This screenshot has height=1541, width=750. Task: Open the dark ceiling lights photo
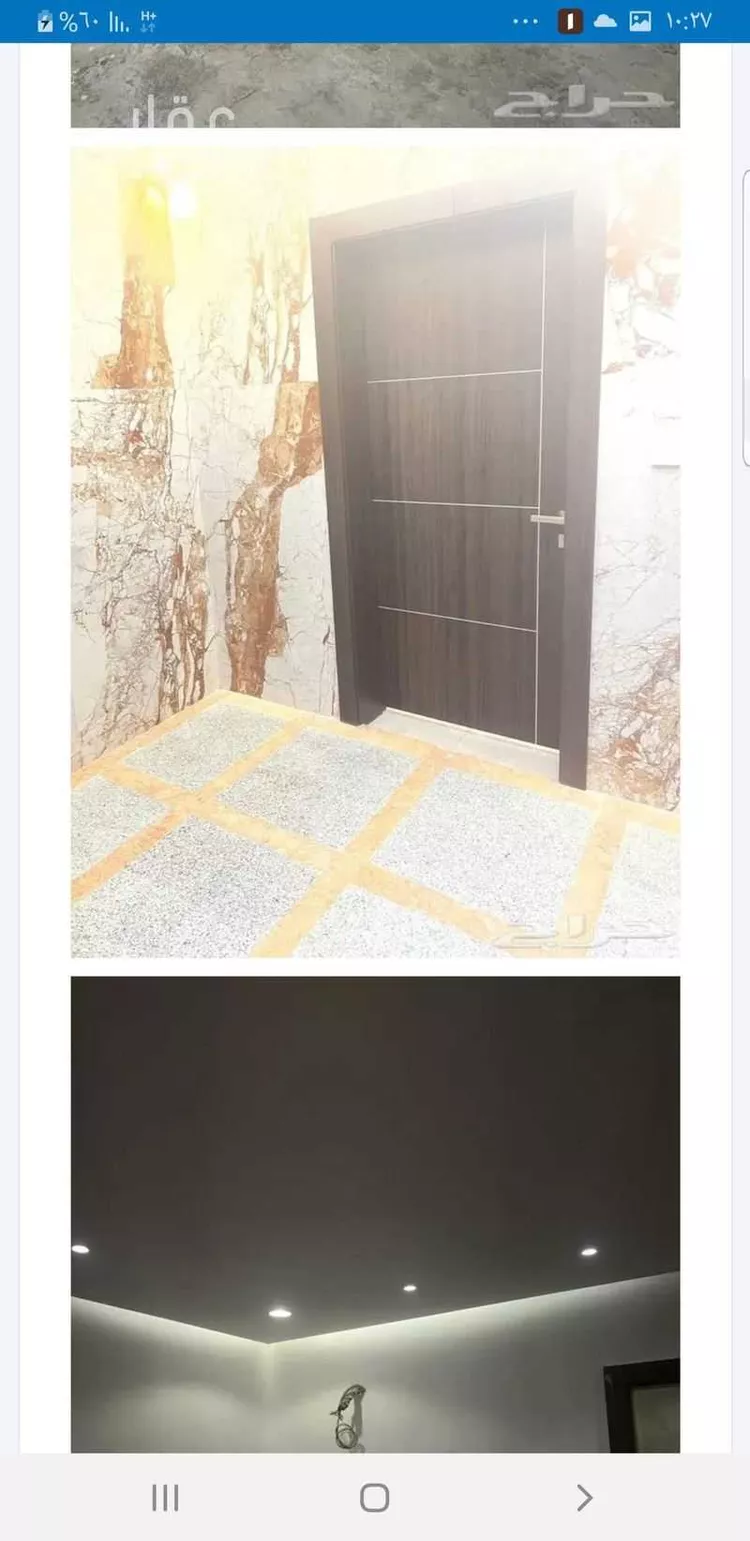(375, 1212)
